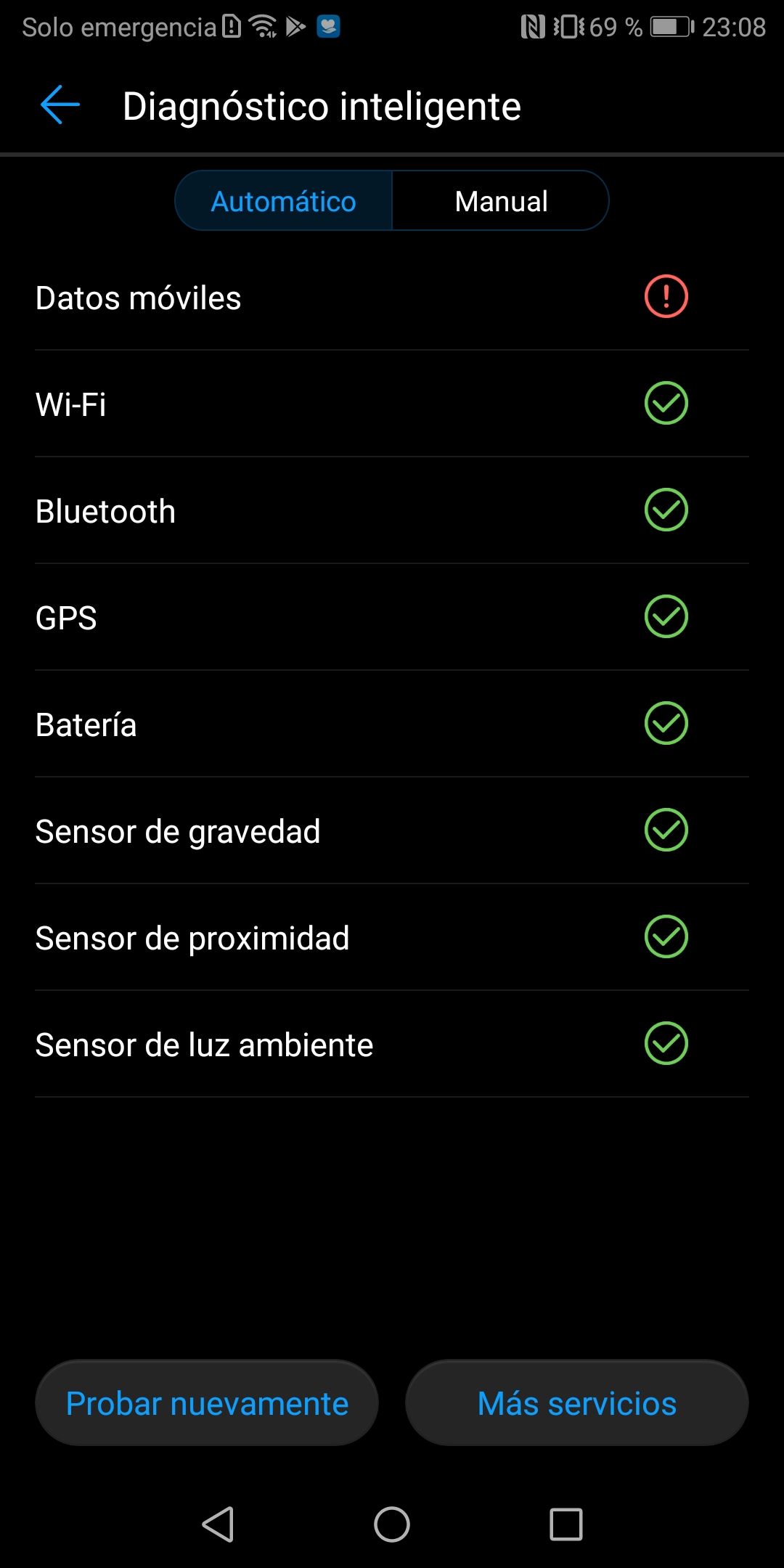
Task: Go to the system home screen
Action: click(392, 1524)
